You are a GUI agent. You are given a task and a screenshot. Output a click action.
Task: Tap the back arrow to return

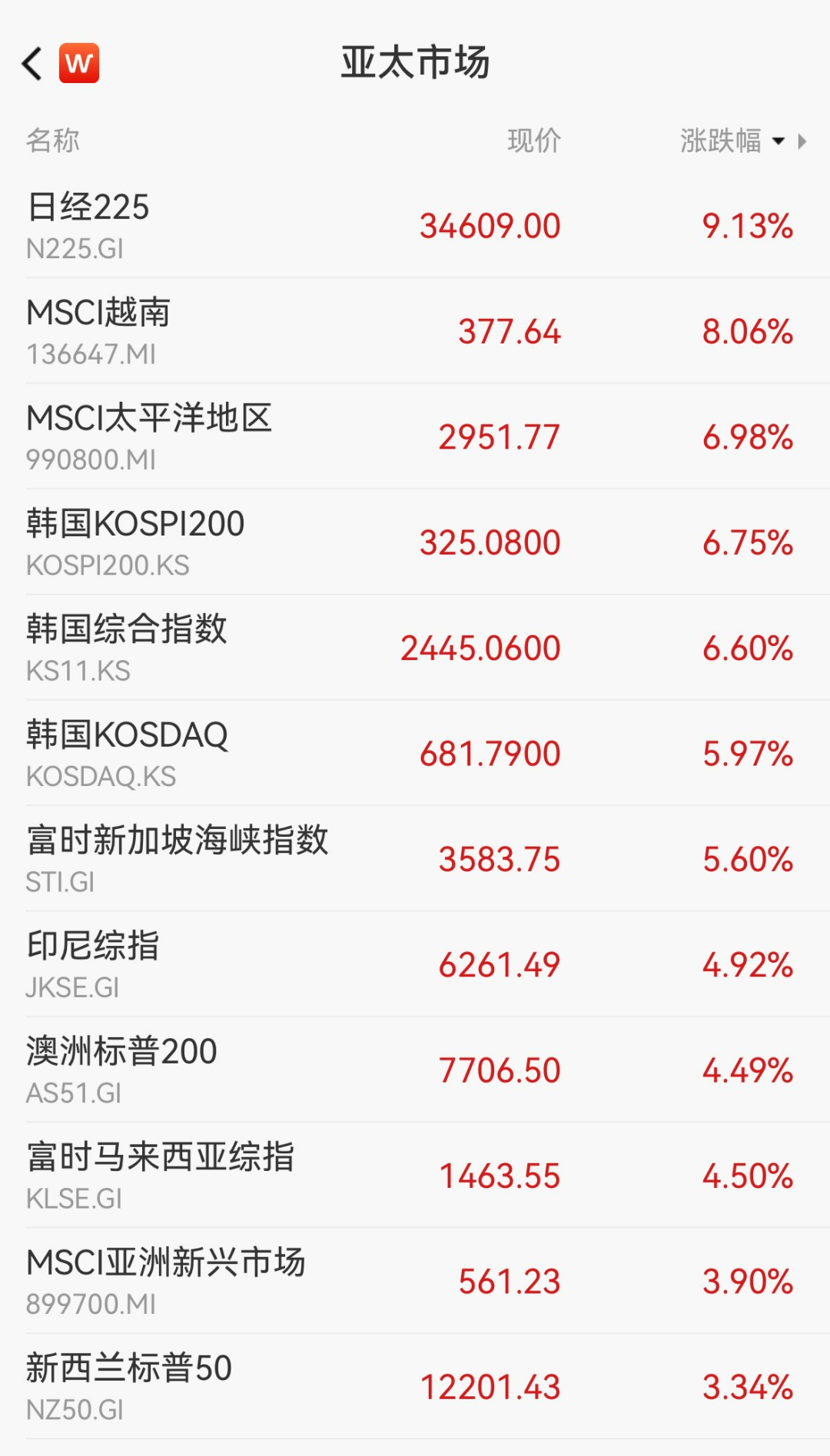tap(31, 64)
